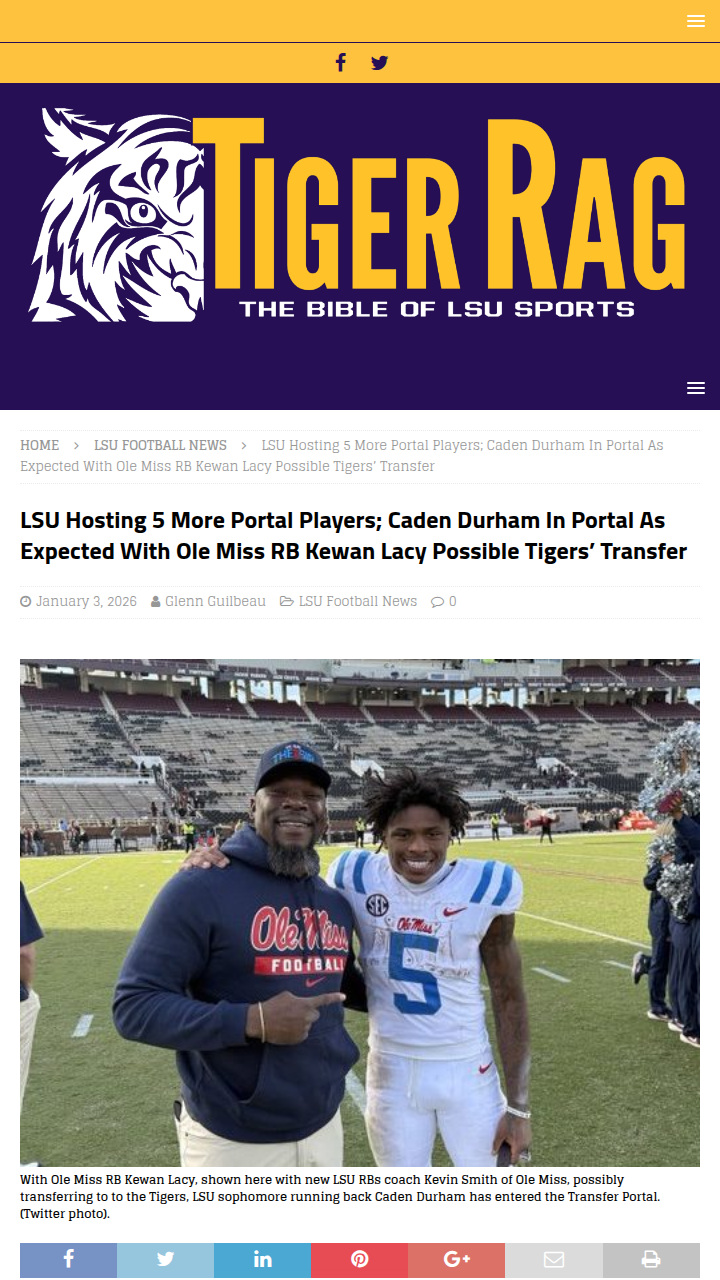The width and height of the screenshot is (720, 1280).
Task: Open the top hamburger menu
Action: [696, 21]
